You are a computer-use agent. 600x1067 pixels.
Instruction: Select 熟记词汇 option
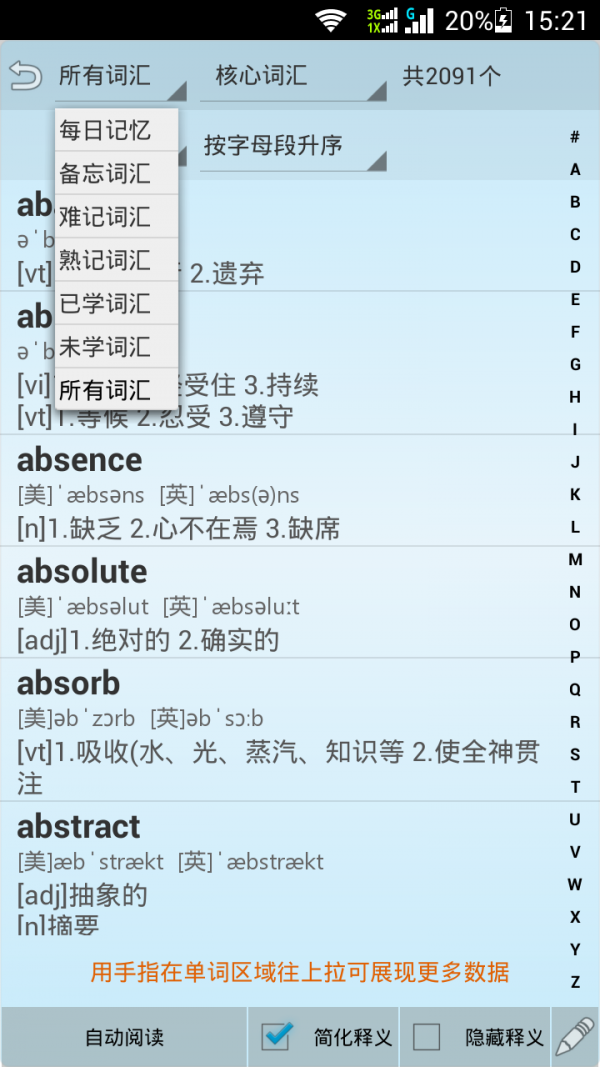coord(116,261)
